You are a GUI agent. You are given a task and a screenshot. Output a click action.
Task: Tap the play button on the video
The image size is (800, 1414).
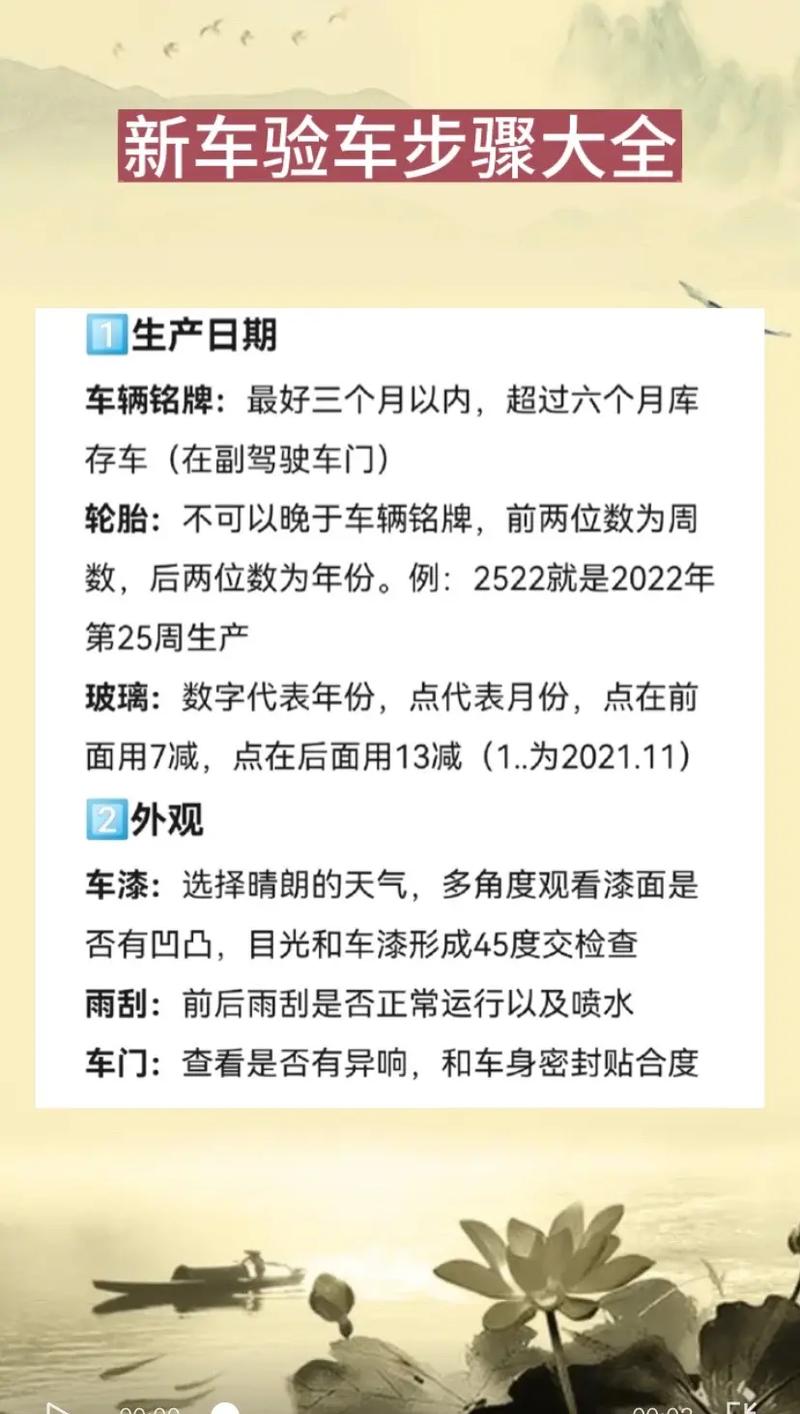pos(58,1408)
